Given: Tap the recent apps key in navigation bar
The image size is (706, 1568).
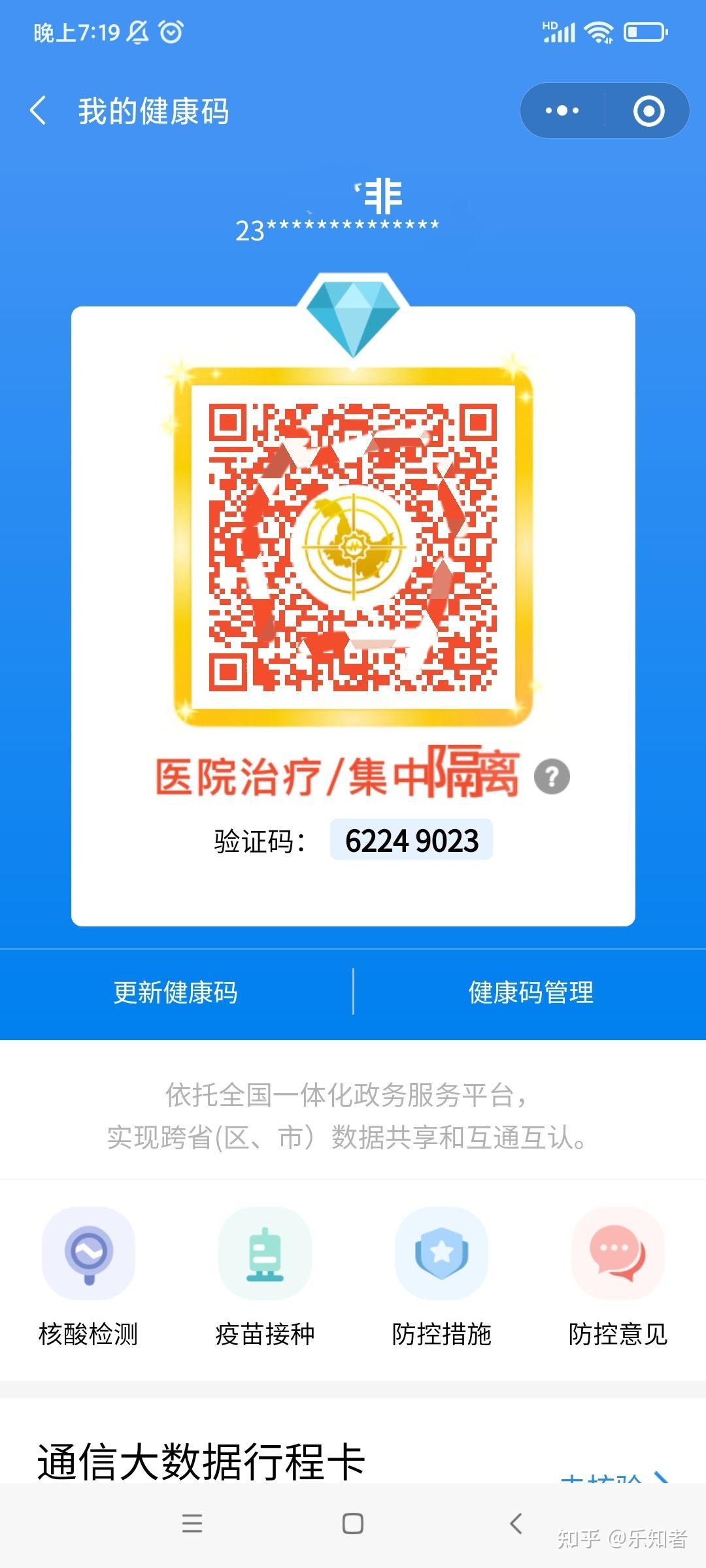Looking at the screenshot, I should (192, 1524).
